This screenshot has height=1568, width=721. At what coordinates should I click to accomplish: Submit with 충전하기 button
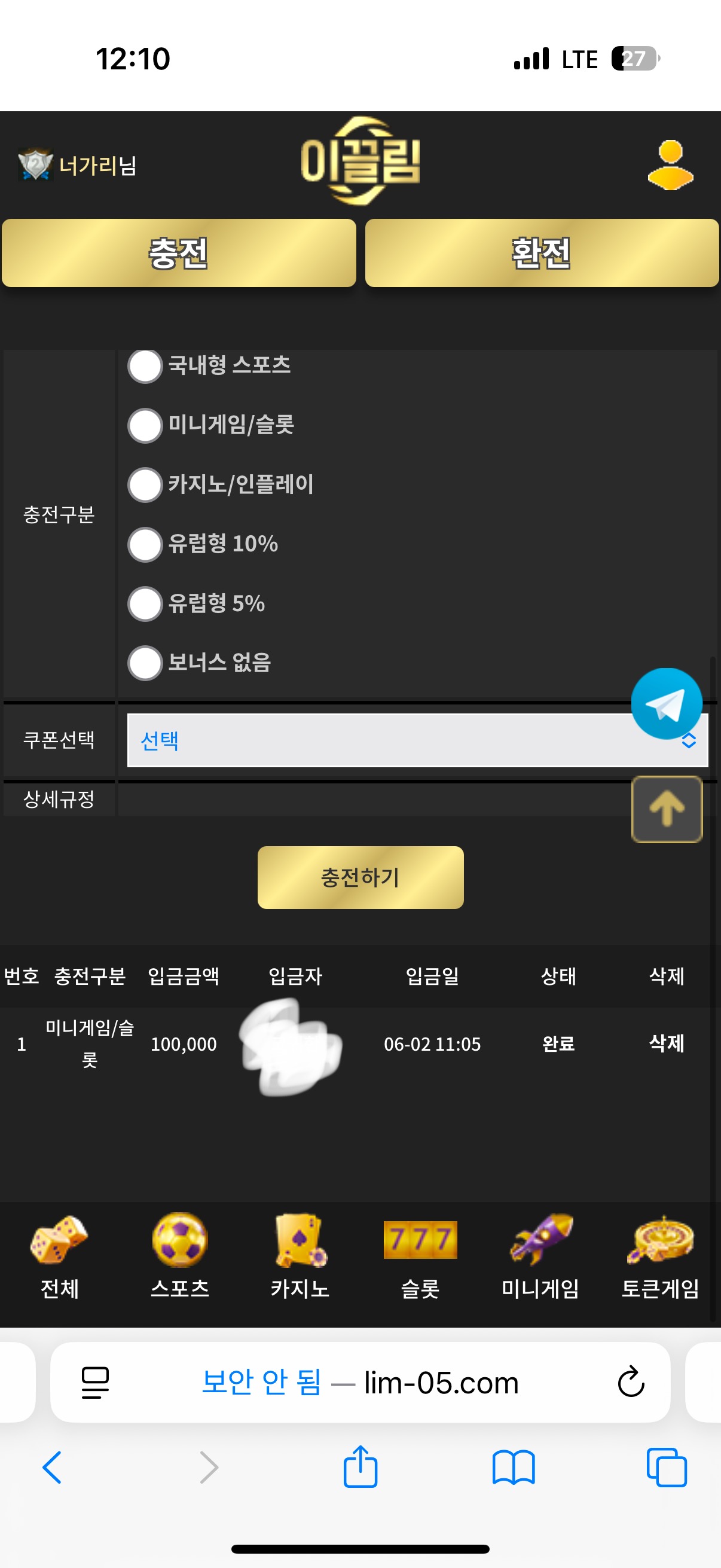pos(360,877)
